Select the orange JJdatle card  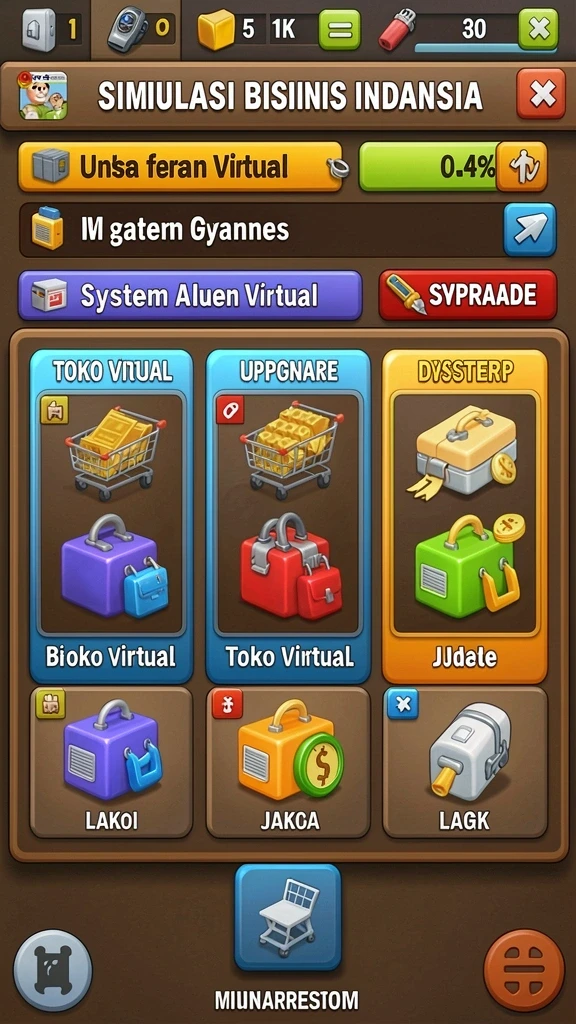pos(464,517)
